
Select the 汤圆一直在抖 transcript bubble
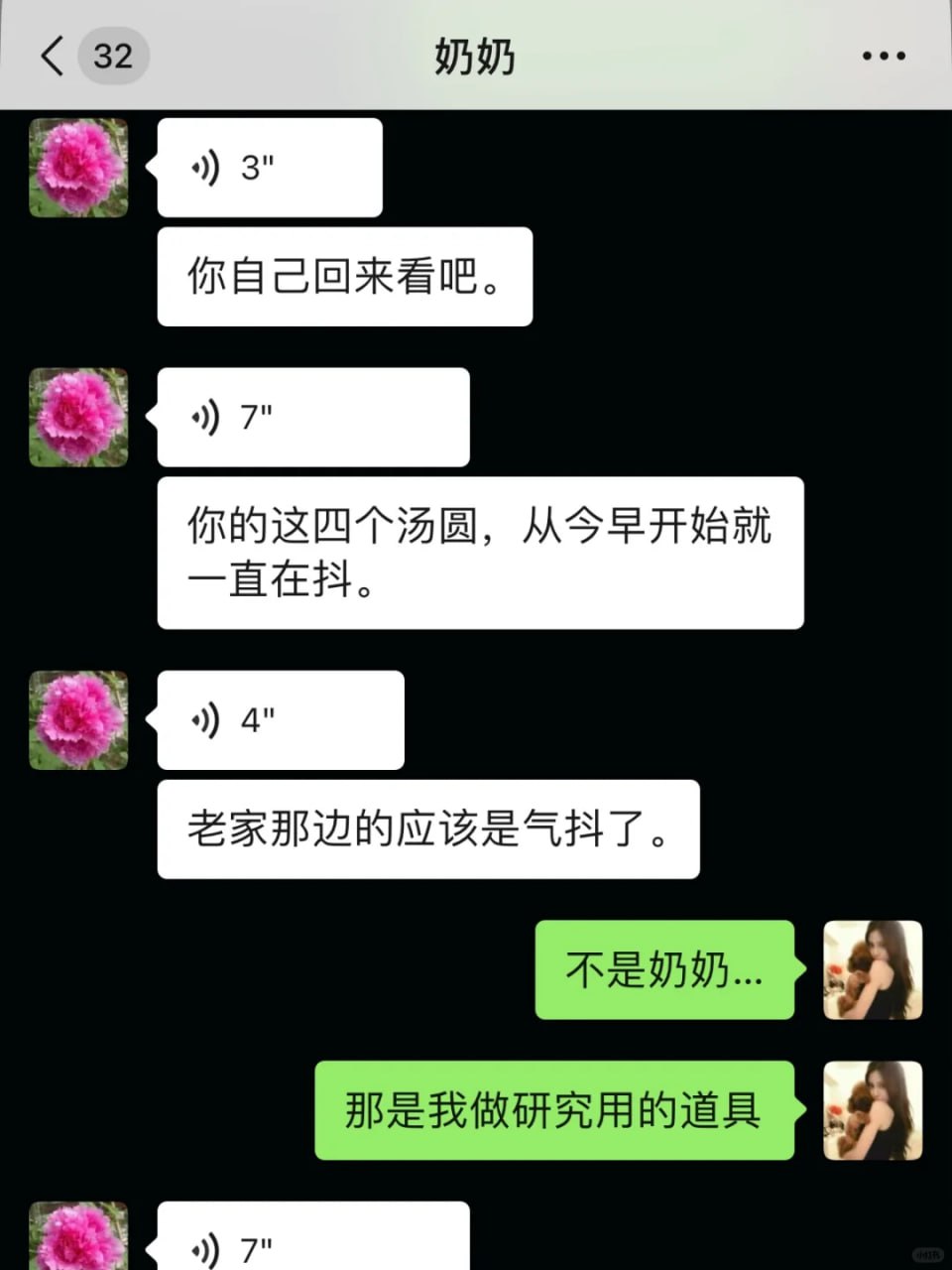(x=480, y=552)
